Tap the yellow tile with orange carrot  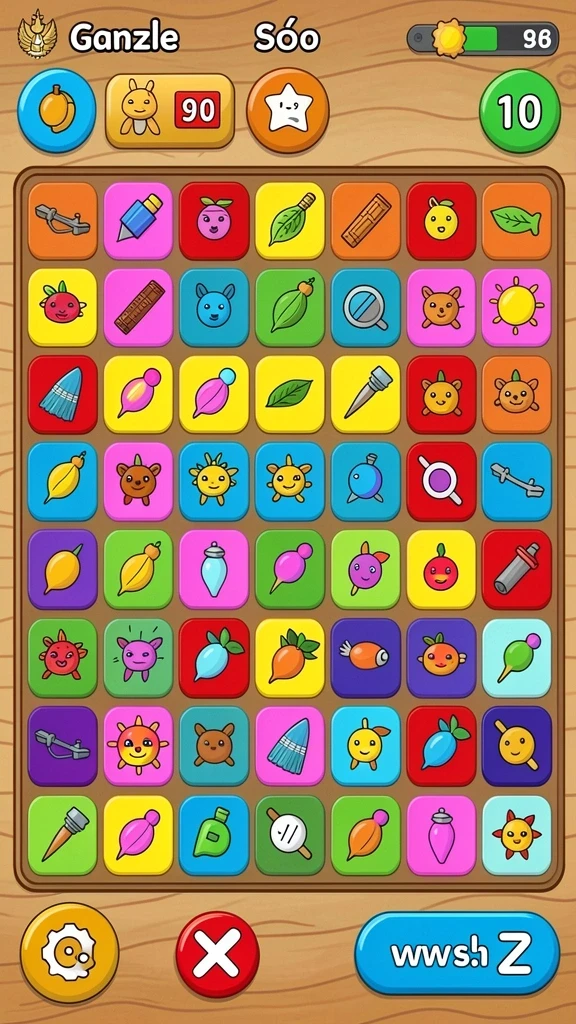290,657
